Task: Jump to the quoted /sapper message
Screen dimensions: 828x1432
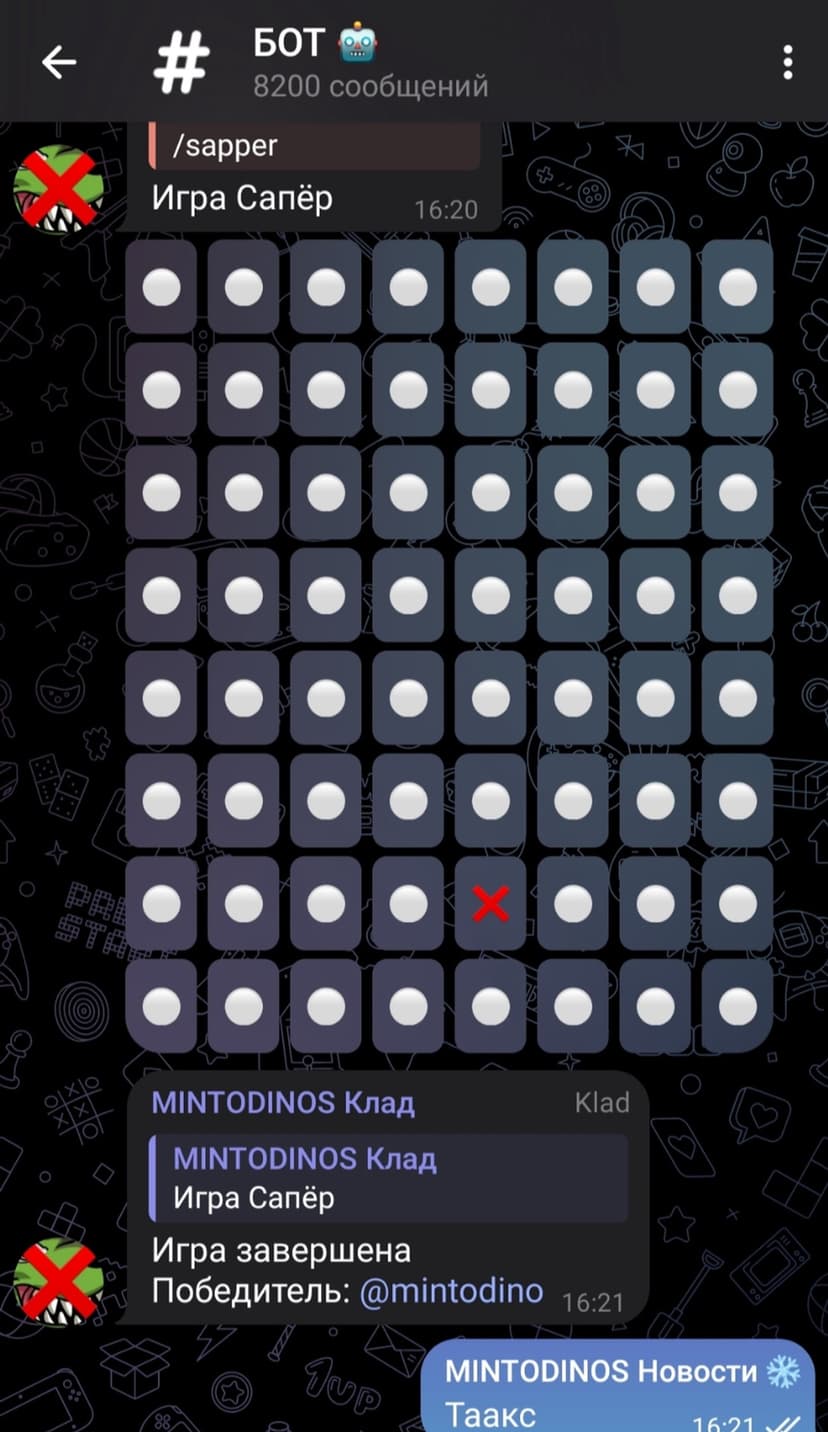Action: pyautogui.click(x=313, y=147)
